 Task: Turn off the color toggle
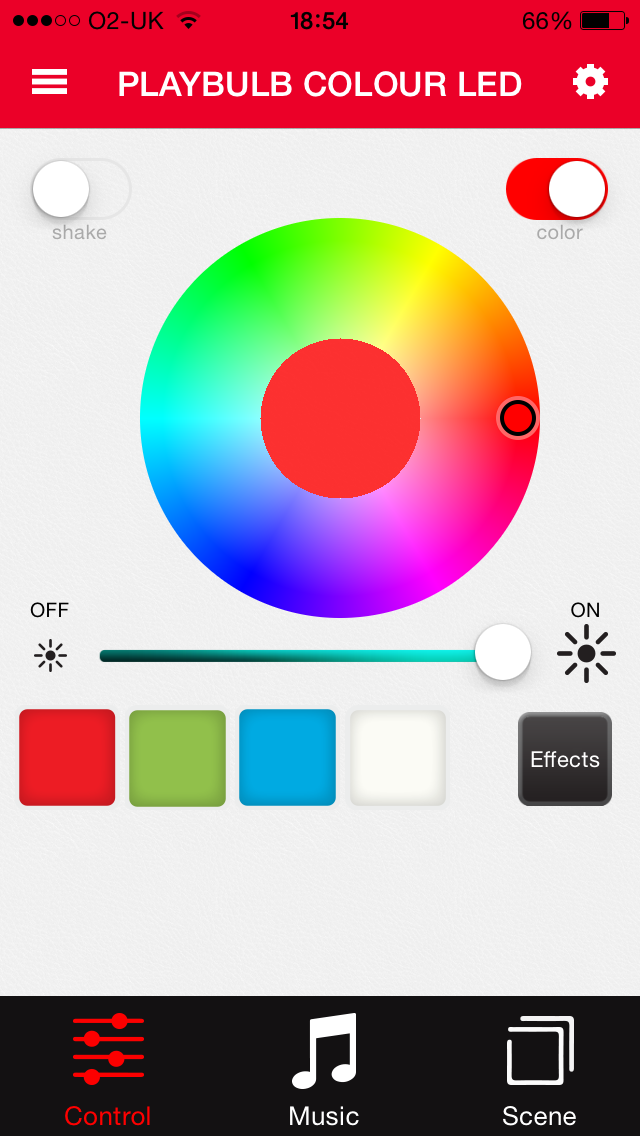point(557,189)
